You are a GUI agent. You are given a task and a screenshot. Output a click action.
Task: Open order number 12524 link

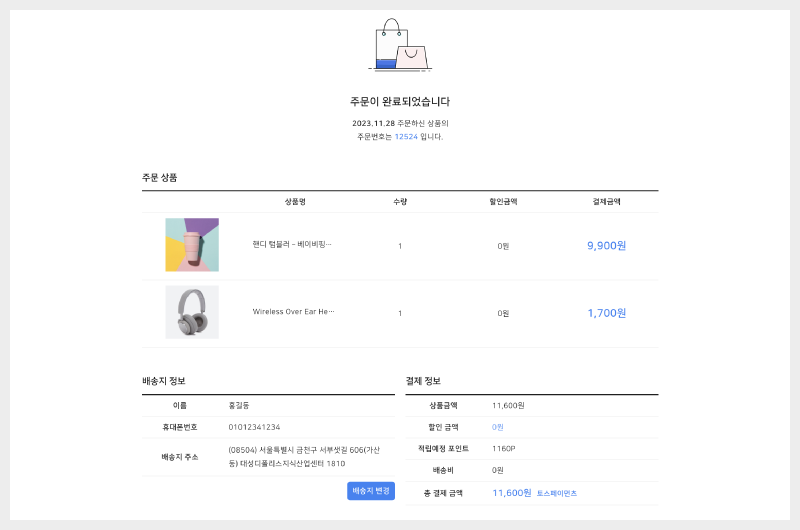pyautogui.click(x=406, y=136)
